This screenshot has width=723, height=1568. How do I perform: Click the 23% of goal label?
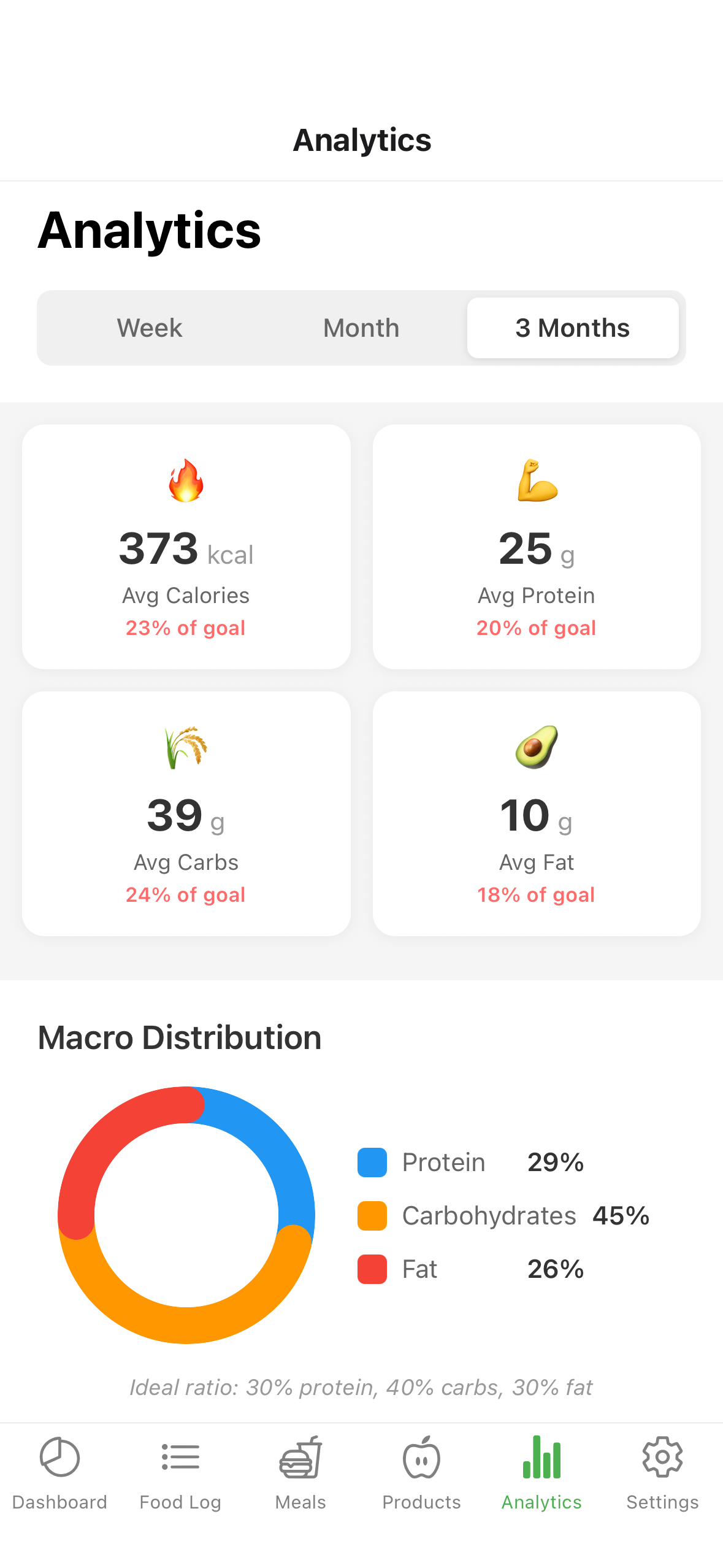186,627
